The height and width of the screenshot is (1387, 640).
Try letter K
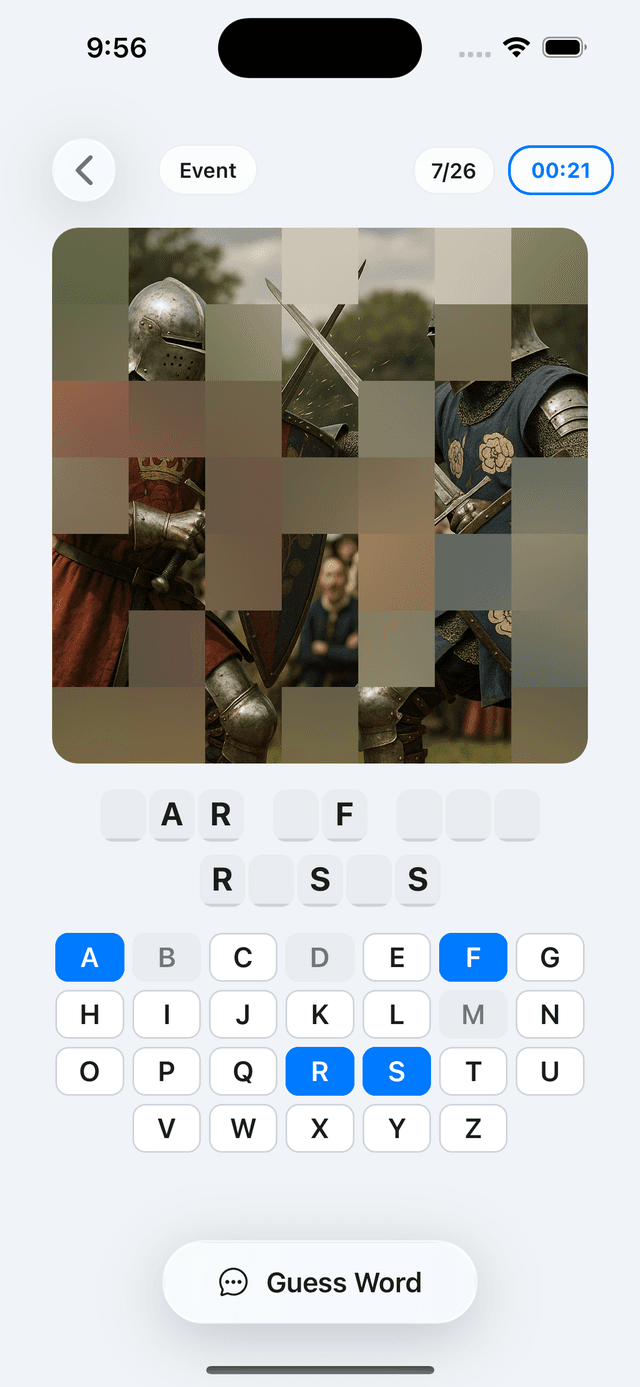320,1014
